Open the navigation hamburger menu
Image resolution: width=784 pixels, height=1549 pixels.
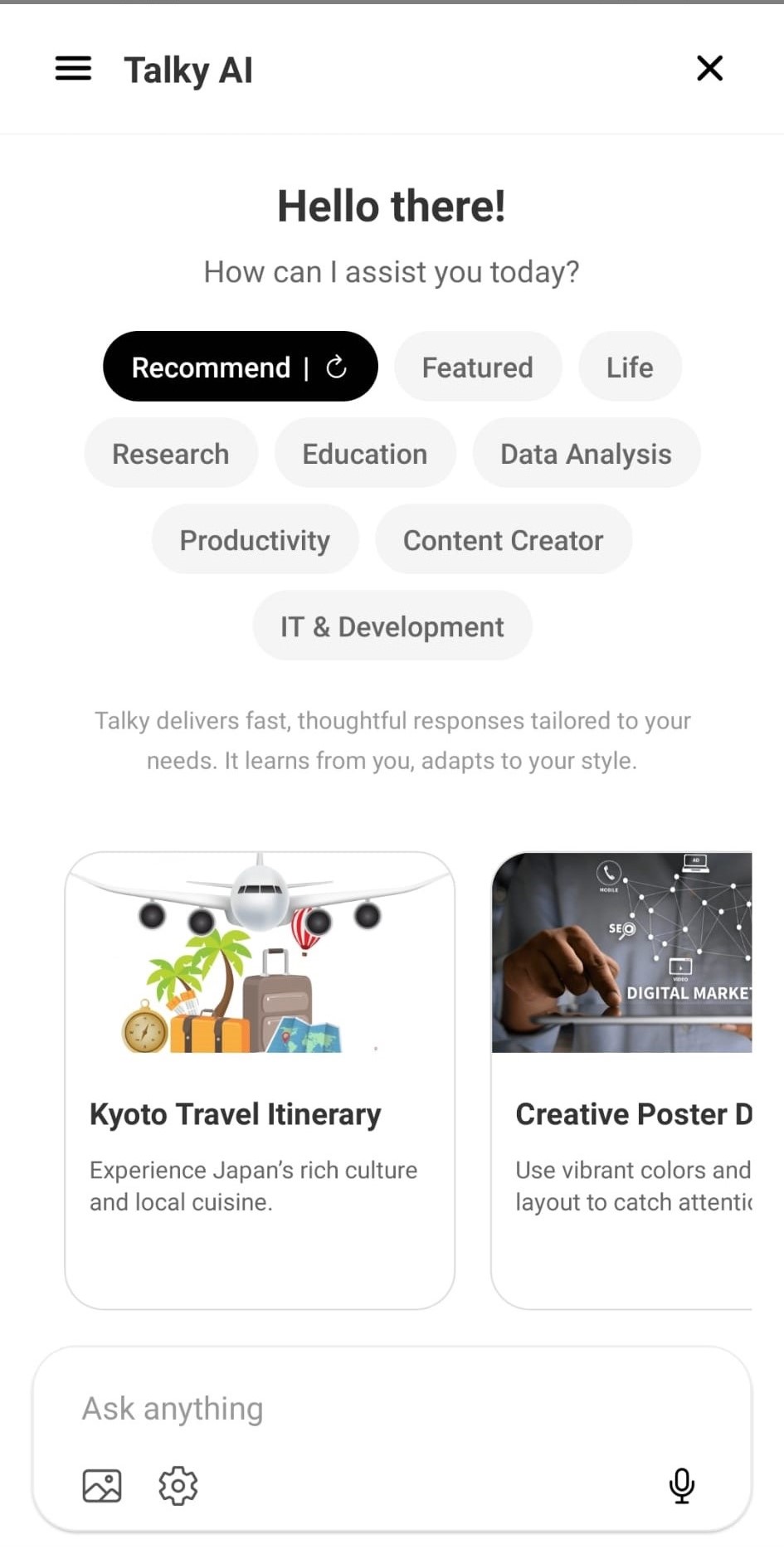coord(72,69)
